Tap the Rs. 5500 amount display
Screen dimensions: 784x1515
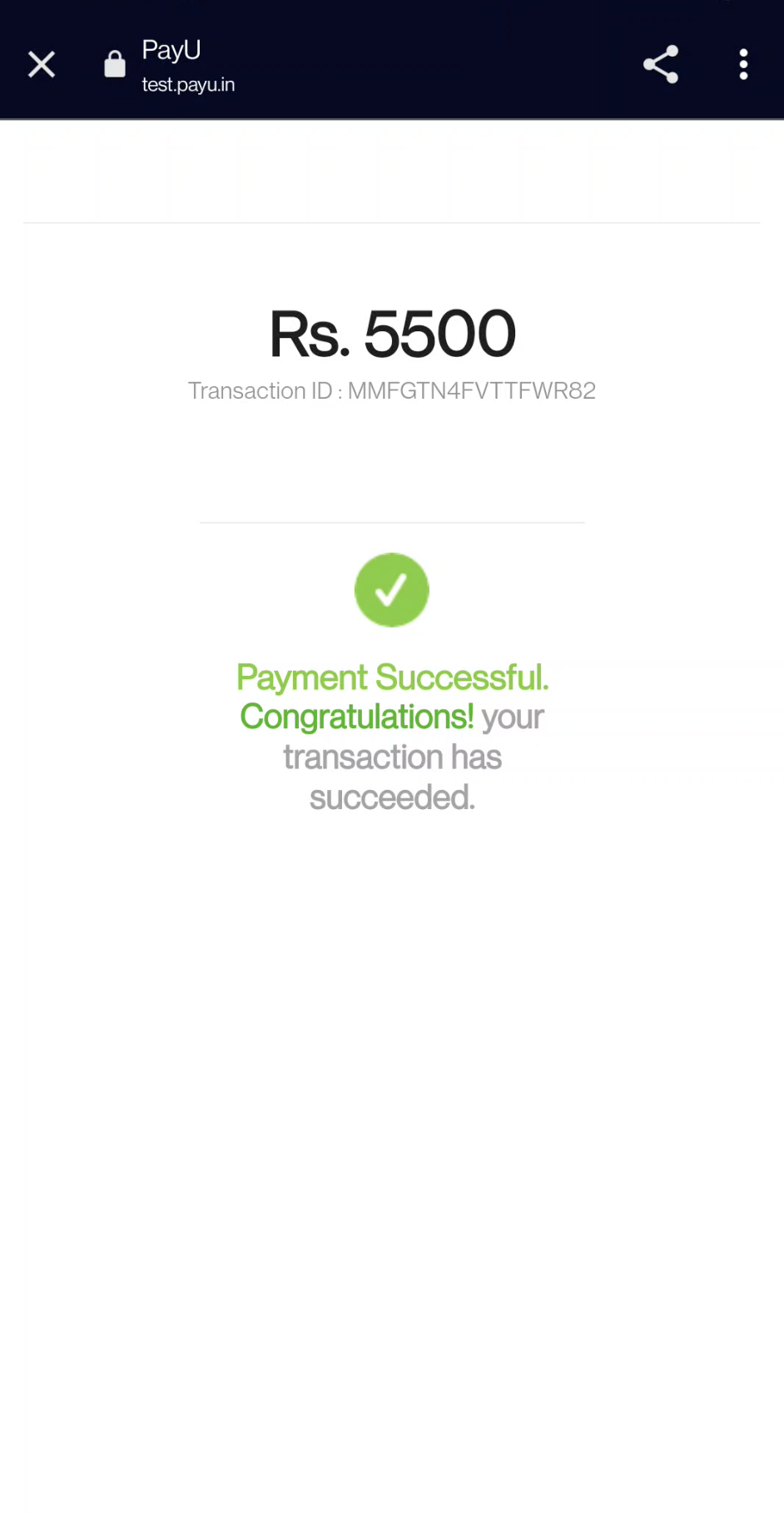[391, 332]
